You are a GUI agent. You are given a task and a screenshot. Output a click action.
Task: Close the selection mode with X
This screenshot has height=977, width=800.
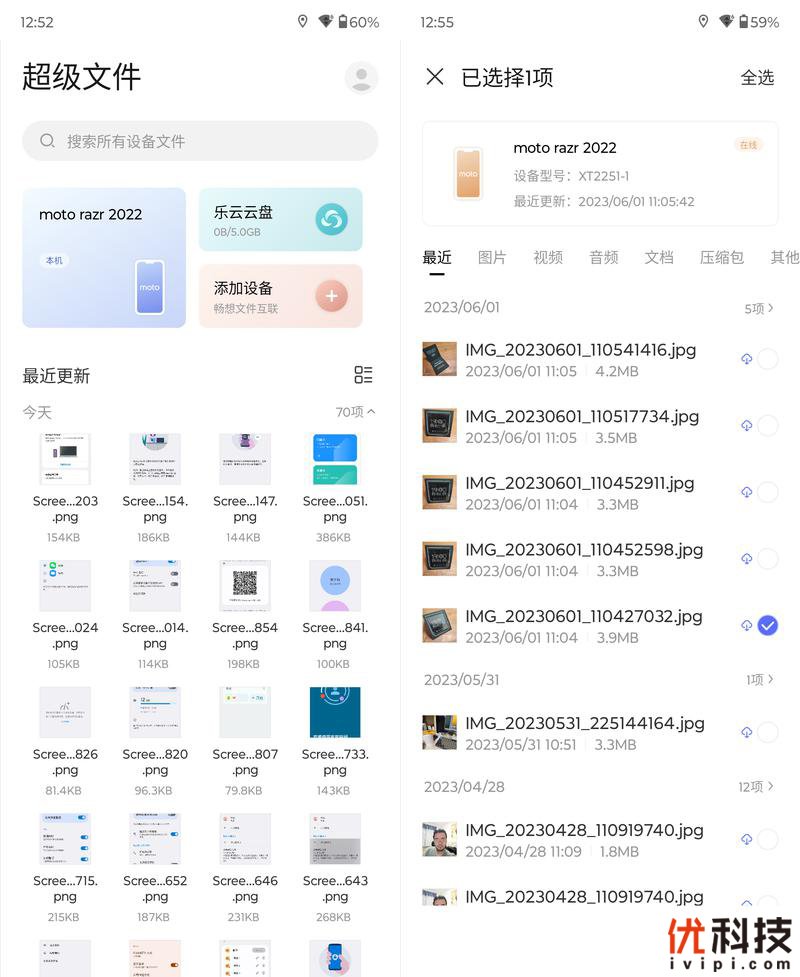click(x=434, y=77)
